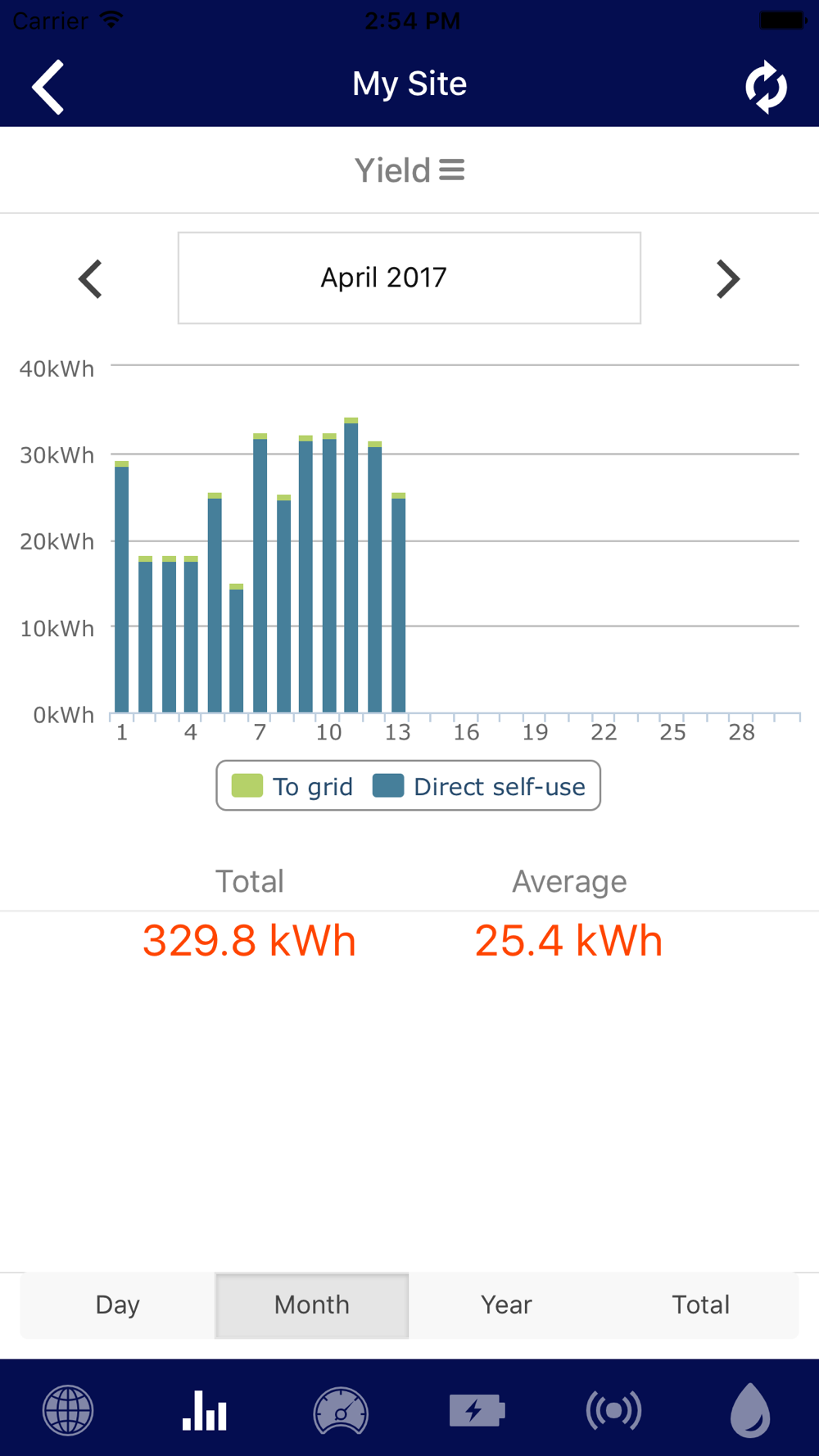Go to the next month
The height and width of the screenshot is (1456, 819).
coord(728,279)
